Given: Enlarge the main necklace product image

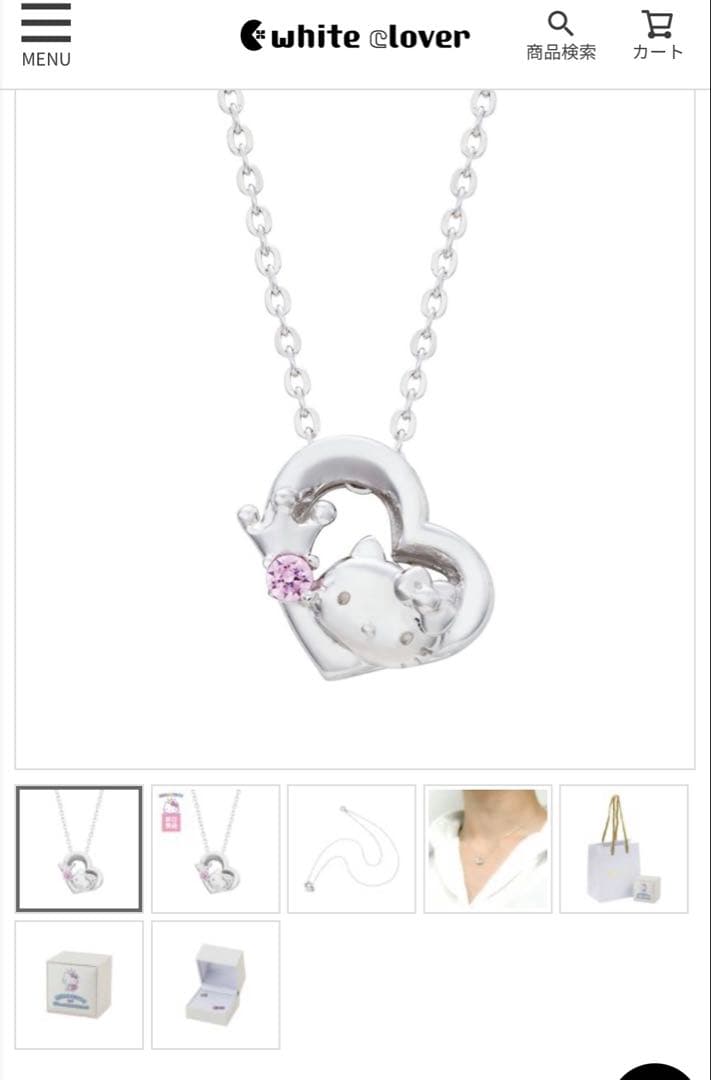Looking at the screenshot, I should [x=355, y=430].
